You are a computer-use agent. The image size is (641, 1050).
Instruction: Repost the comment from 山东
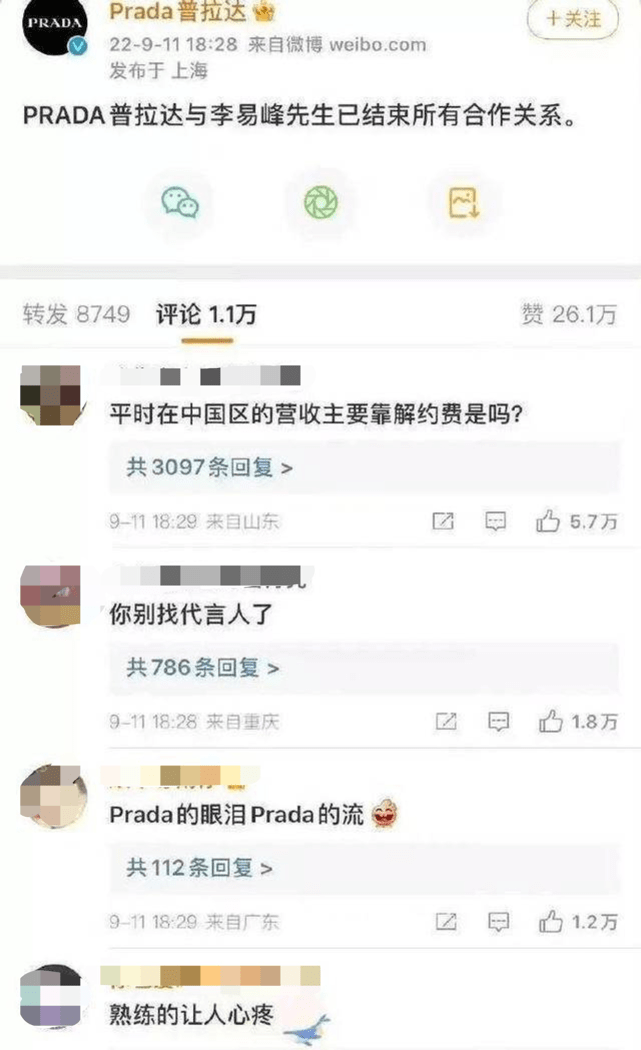pyautogui.click(x=443, y=521)
